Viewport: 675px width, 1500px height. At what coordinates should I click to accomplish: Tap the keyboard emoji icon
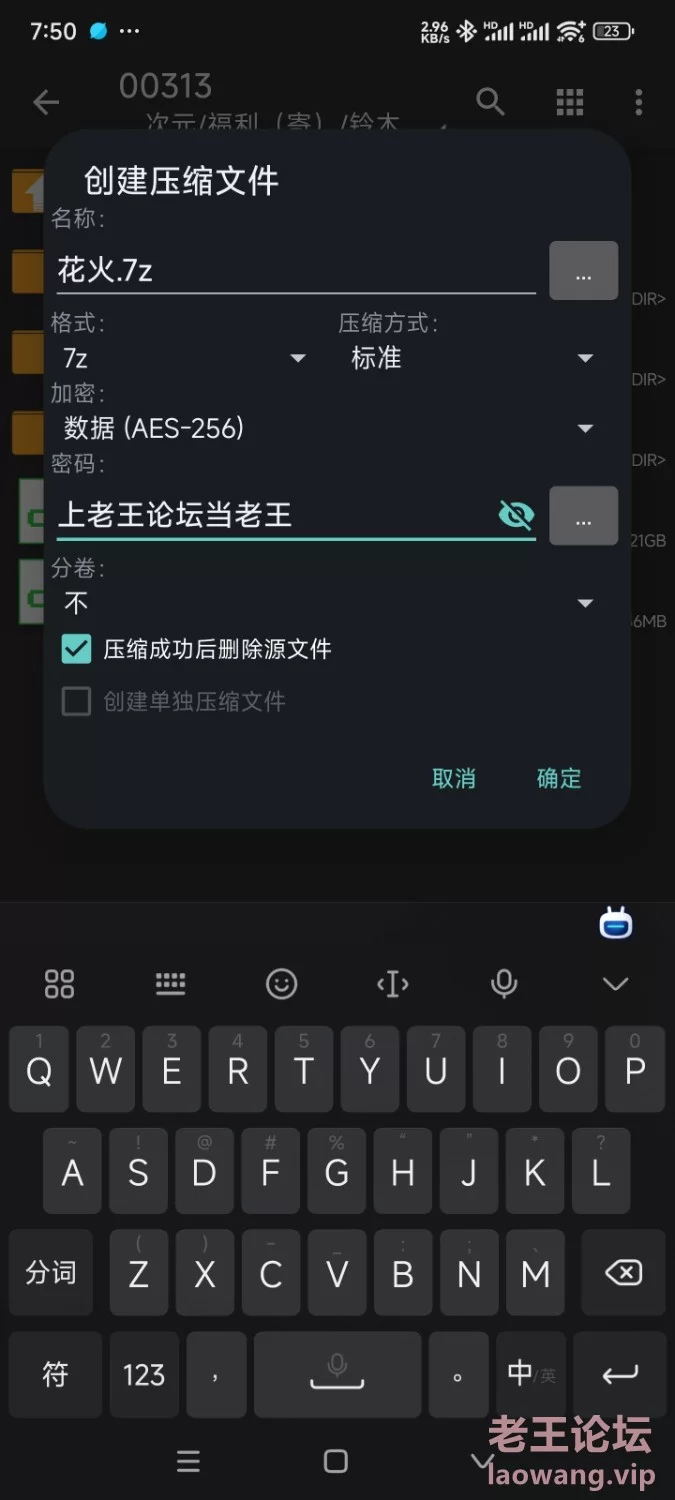(x=282, y=984)
